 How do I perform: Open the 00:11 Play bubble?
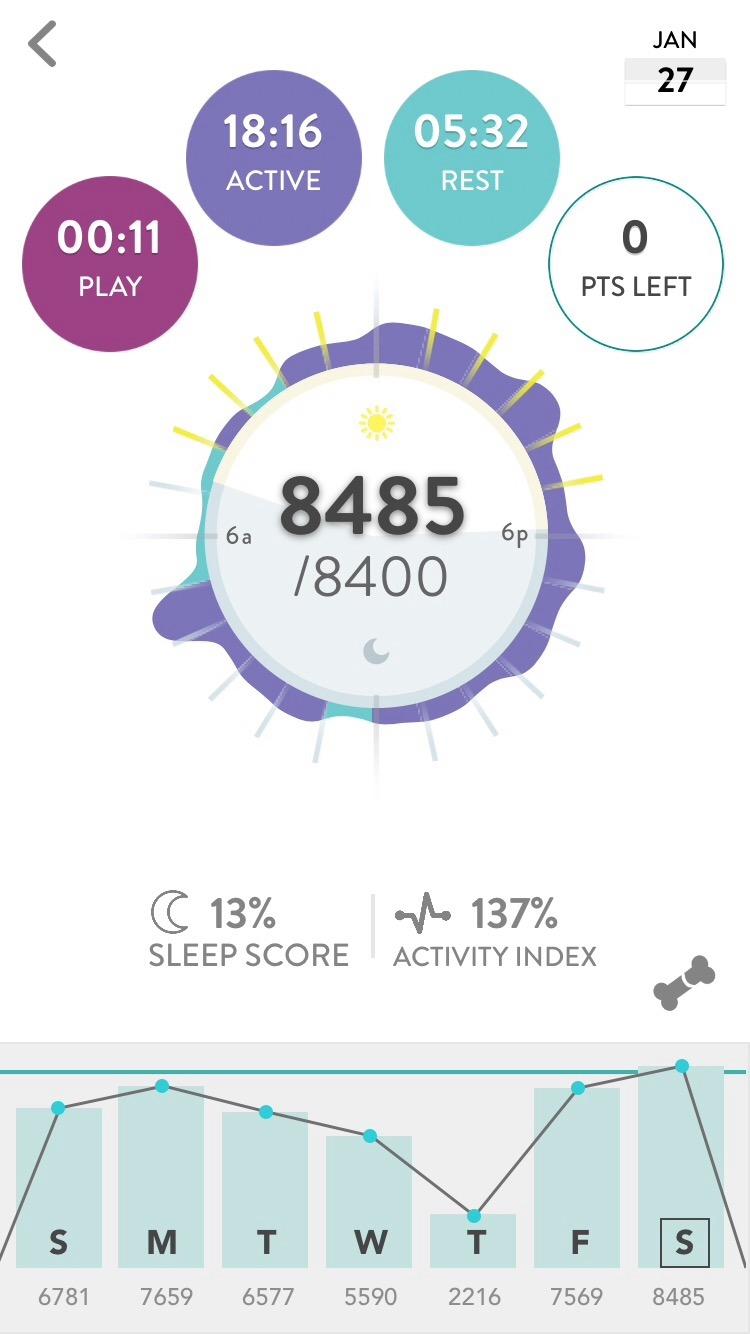pyautogui.click(x=110, y=264)
